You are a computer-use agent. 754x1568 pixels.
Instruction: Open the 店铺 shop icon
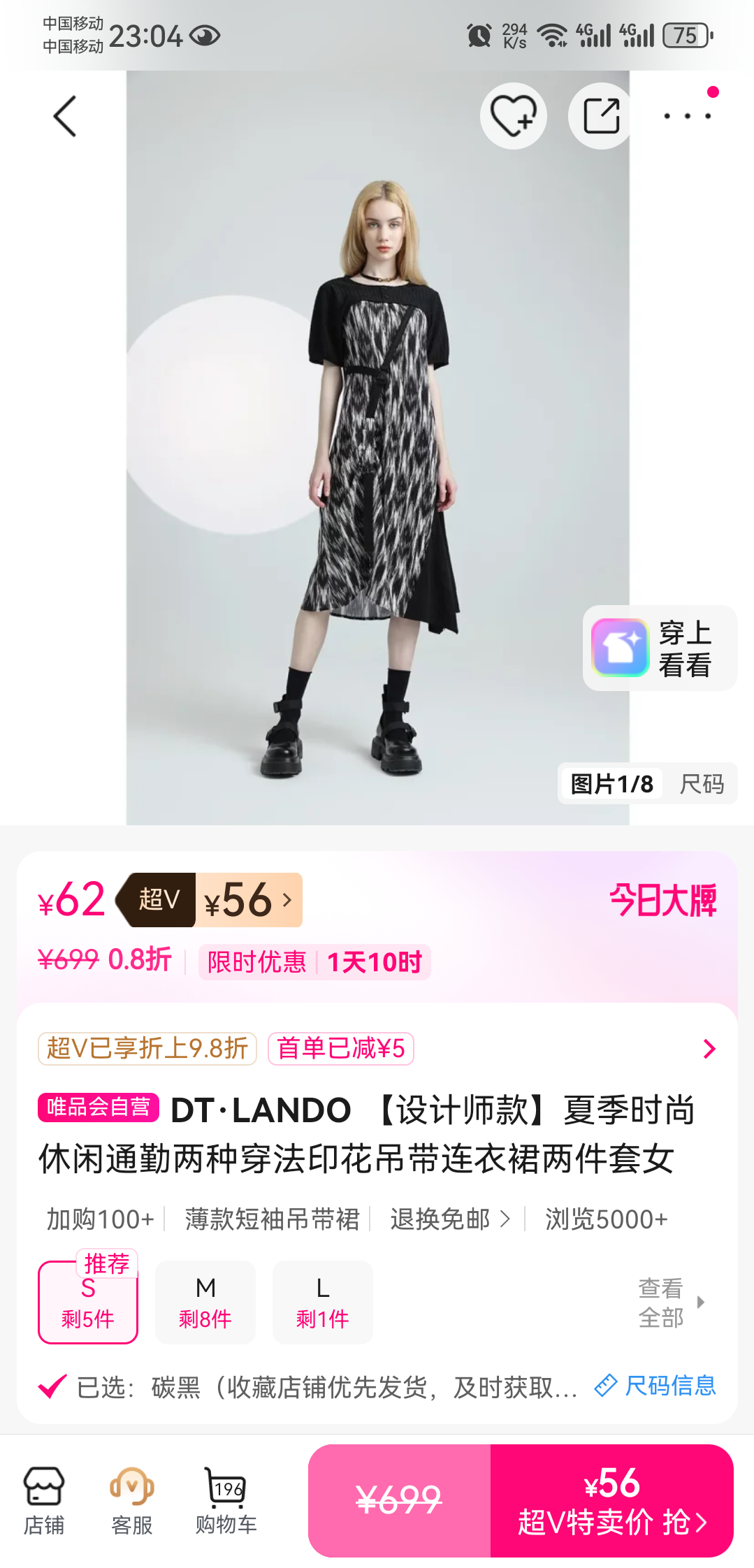click(x=45, y=1499)
